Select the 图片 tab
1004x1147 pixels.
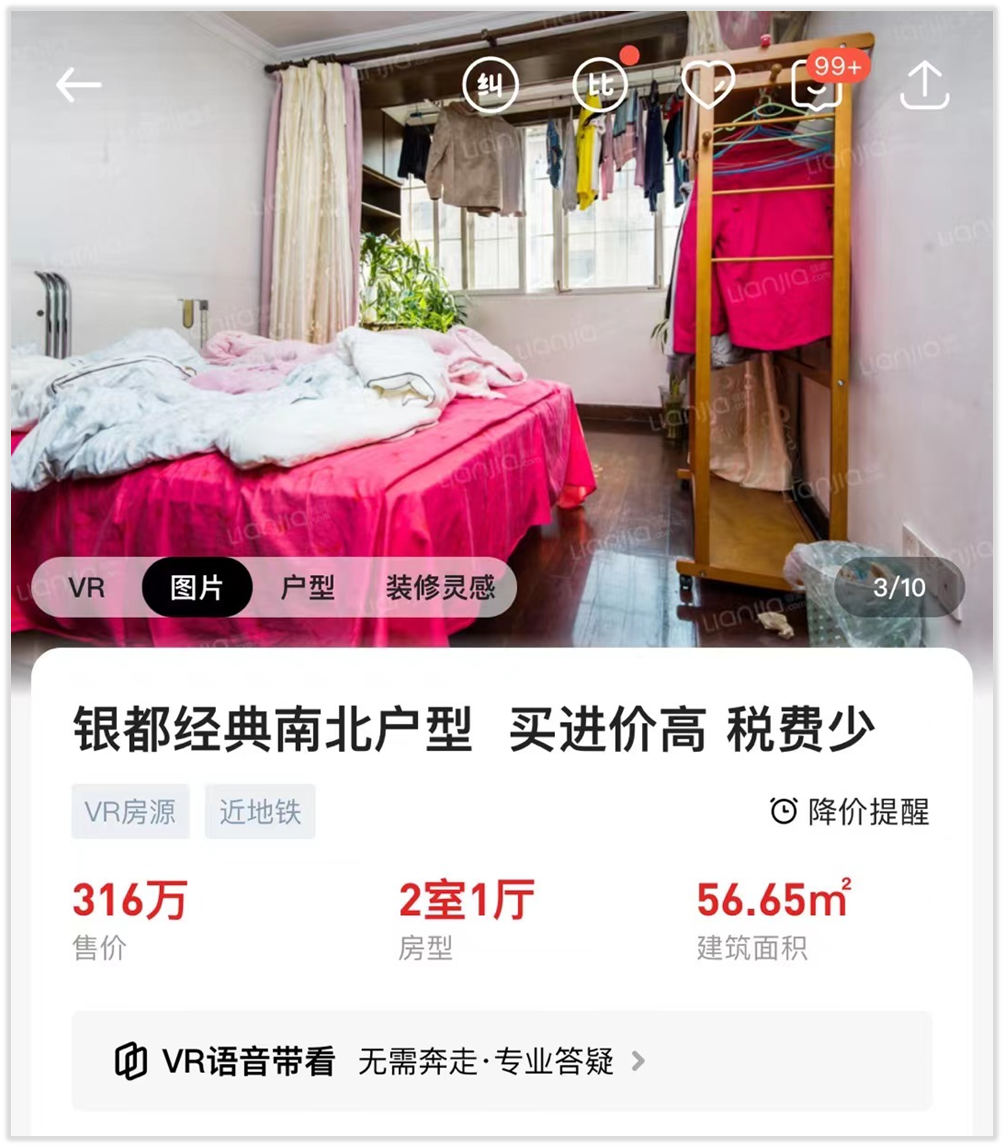197,587
